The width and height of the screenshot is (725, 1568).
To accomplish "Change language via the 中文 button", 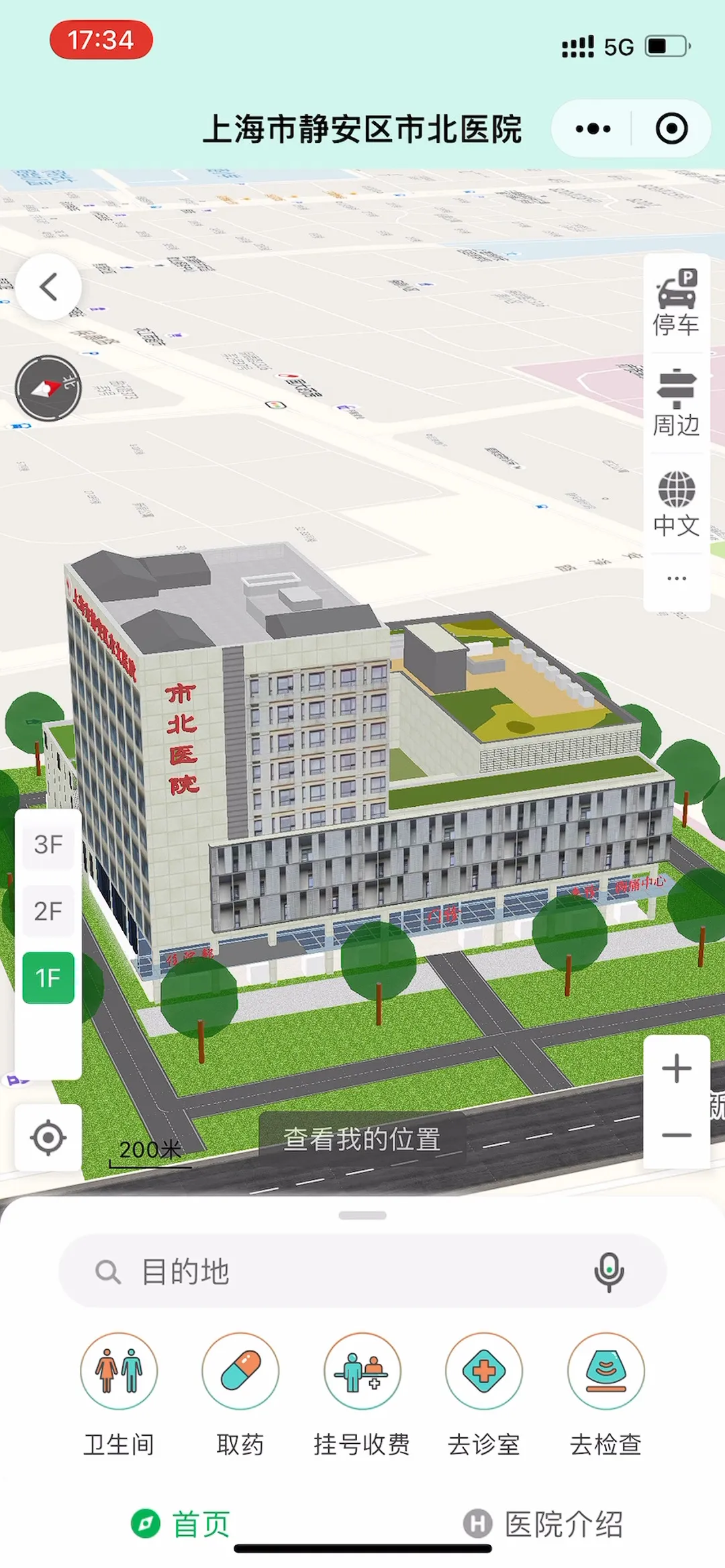I will coord(677,503).
